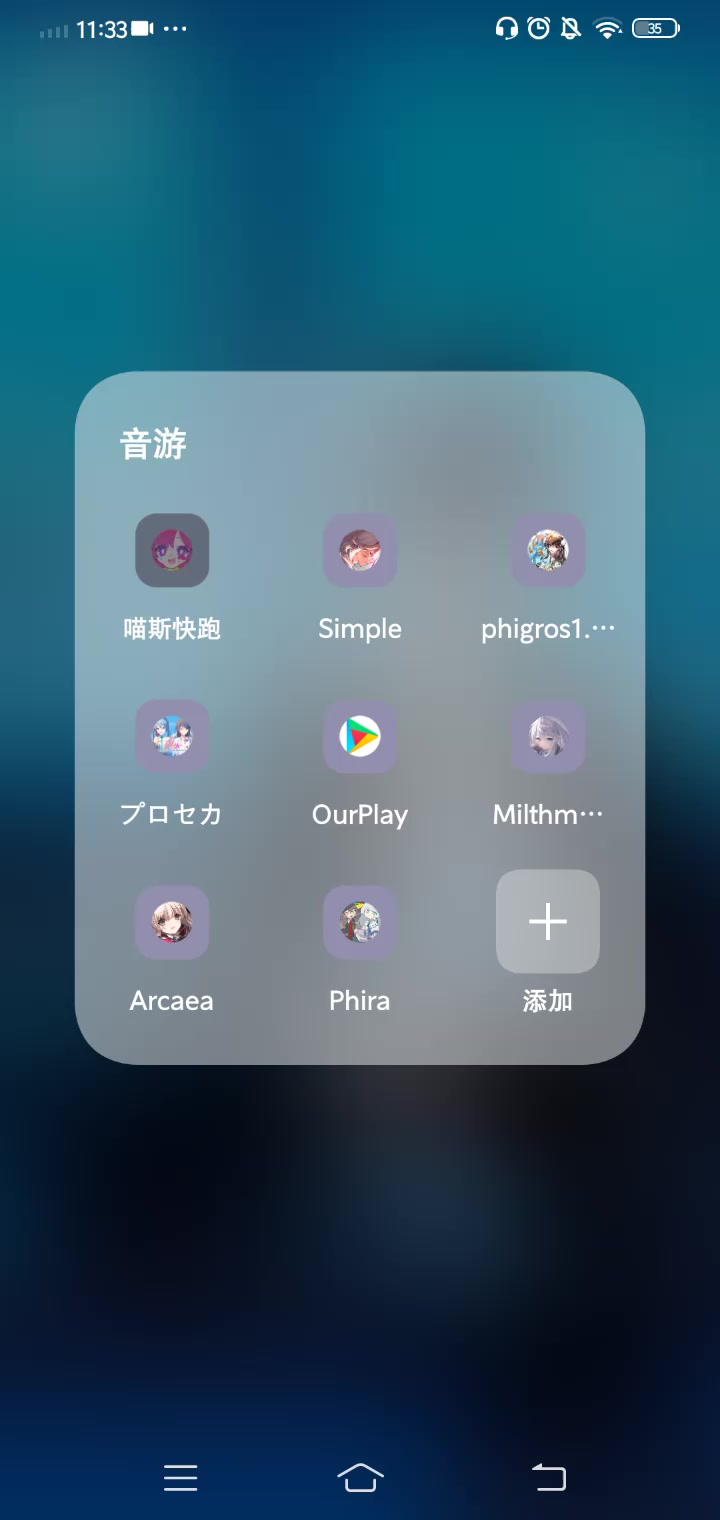Launch Arcaea
This screenshot has width=720, height=1520.
pyautogui.click(x=172, y=922)
